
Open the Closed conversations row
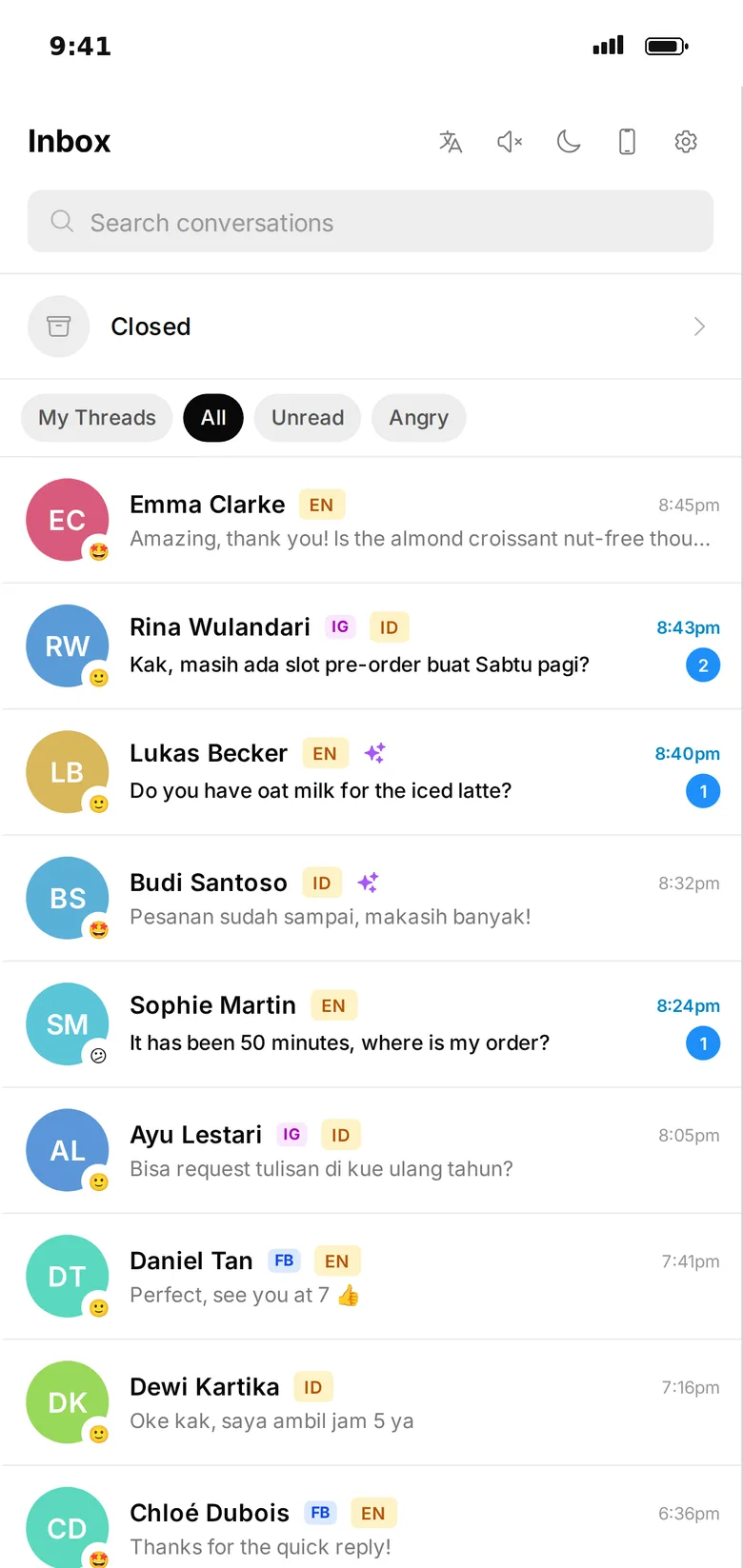(371, 327)
